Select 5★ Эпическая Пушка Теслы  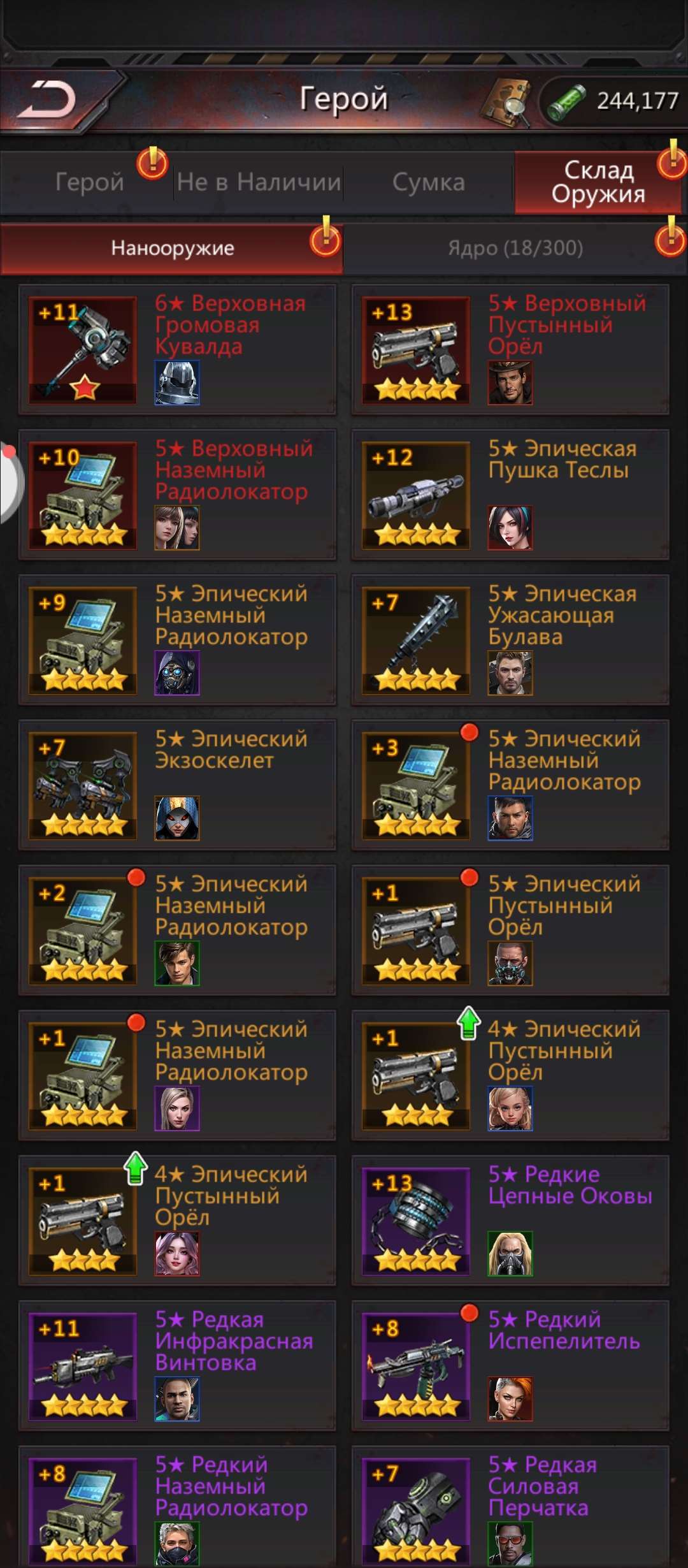(x=510, y=495)
